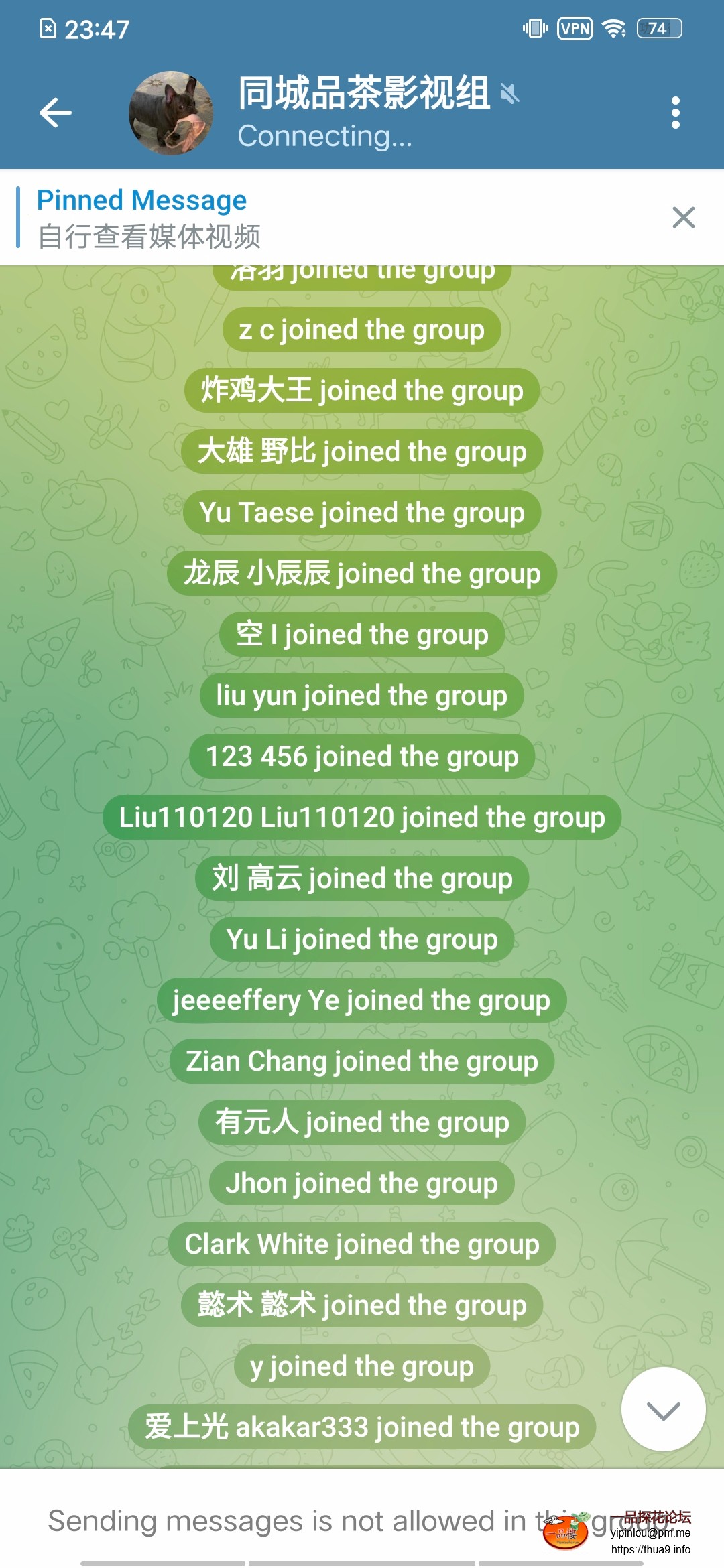Image resolution: width=724 pixels, height=1568 pixels.
Task: Open the three-dot overflow menu
Action: coord(675,113)
